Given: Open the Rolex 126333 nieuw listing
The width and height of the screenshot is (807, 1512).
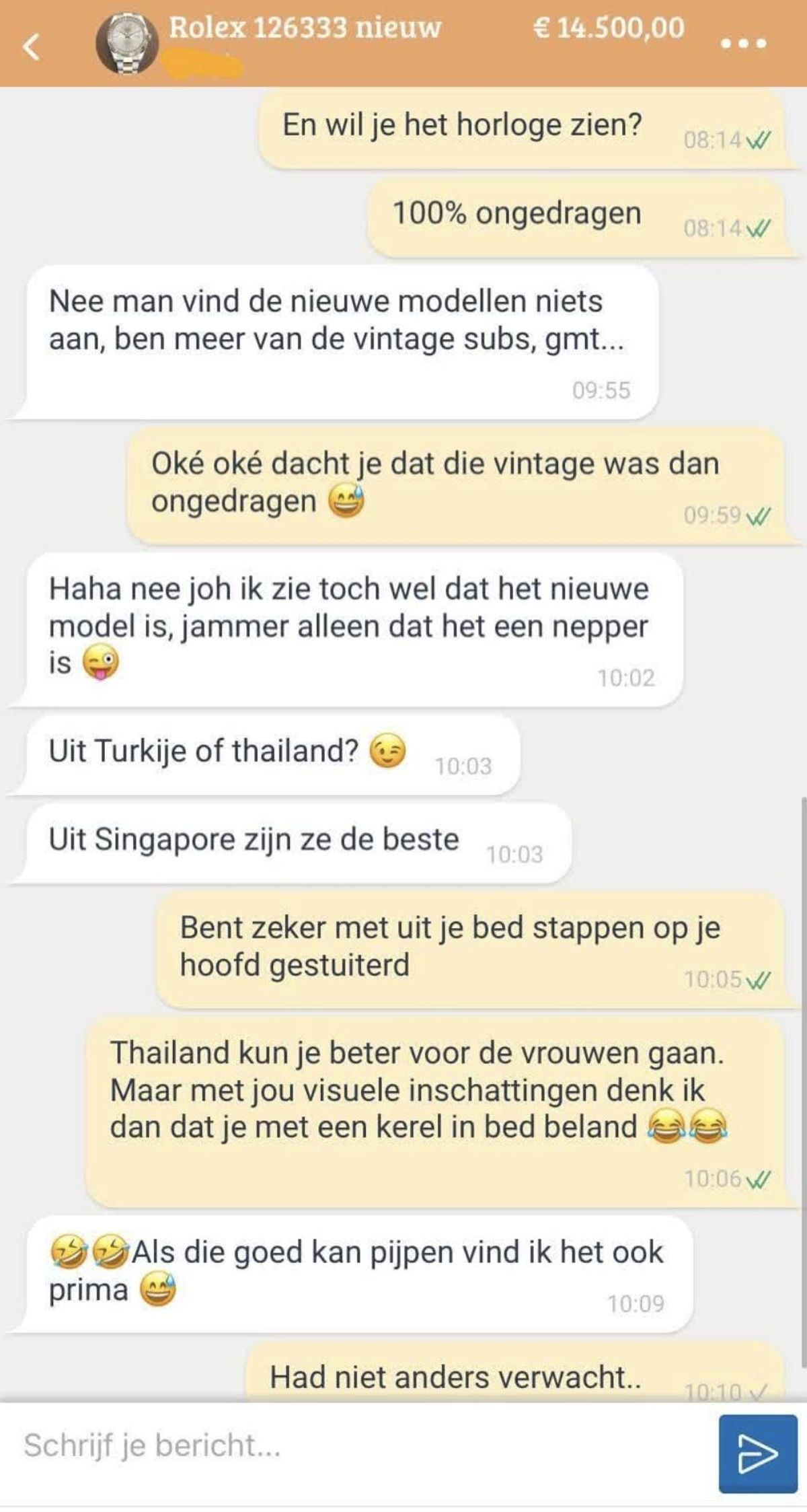Looking at the screenshot, I should [x=305, y=28].
